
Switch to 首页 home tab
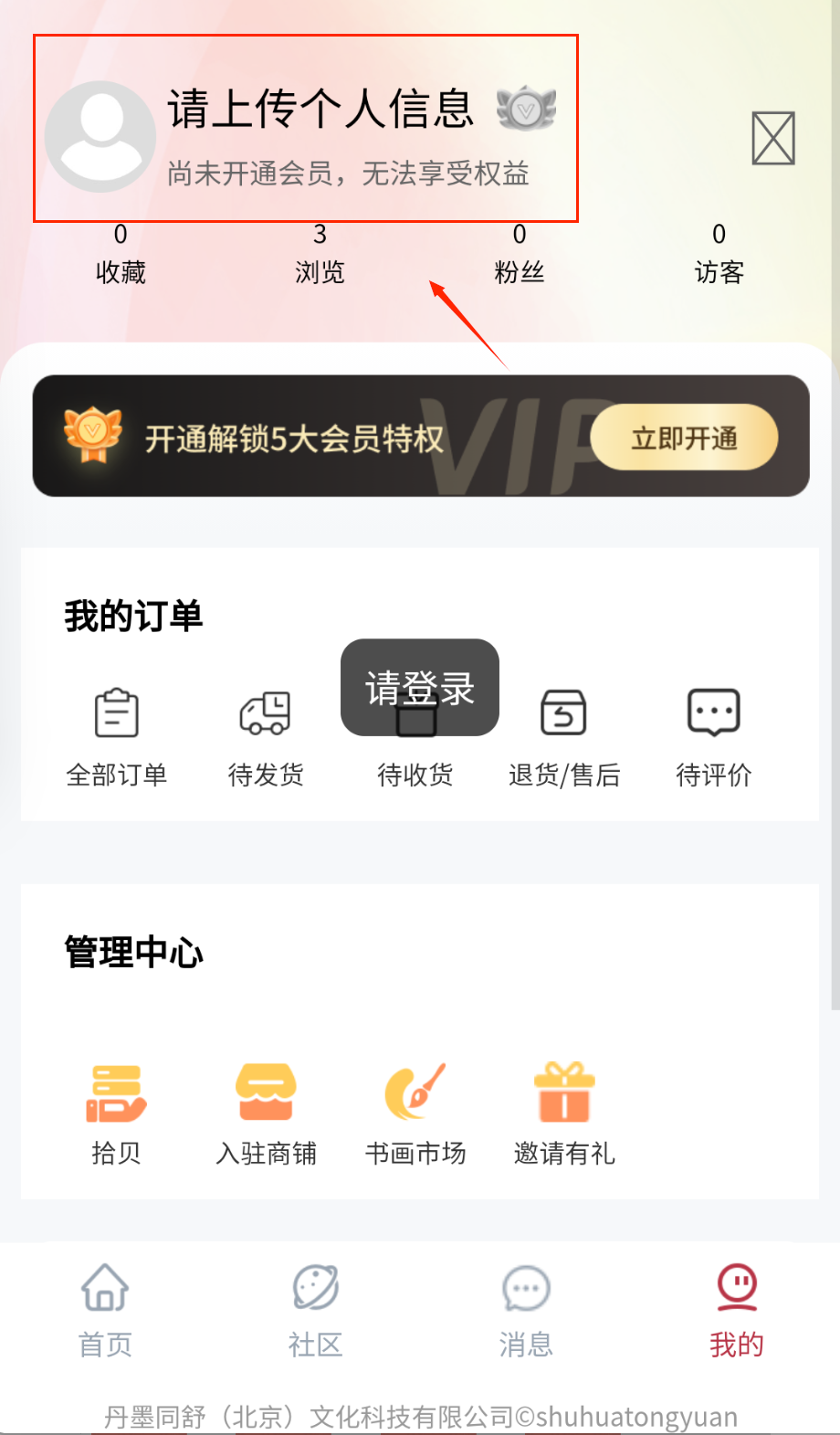[x=105, y=1311]
